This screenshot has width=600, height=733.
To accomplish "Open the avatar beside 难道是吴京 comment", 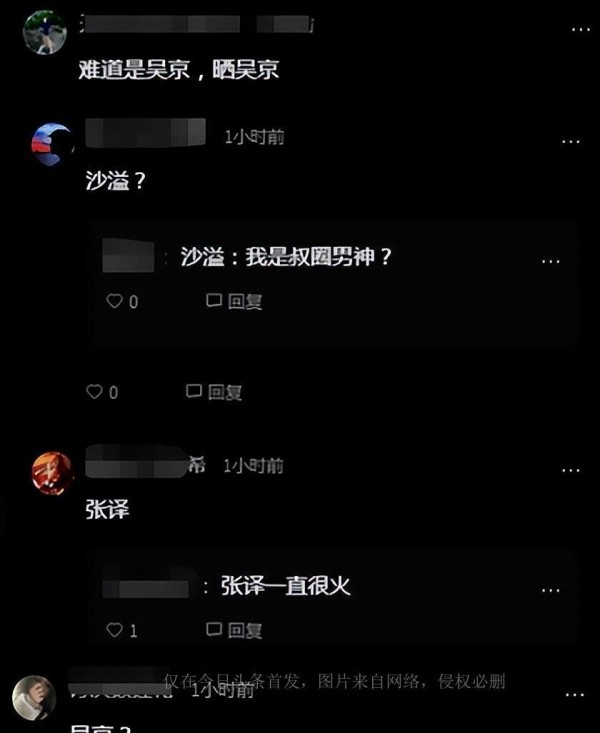I will click(x=44, y=31).
